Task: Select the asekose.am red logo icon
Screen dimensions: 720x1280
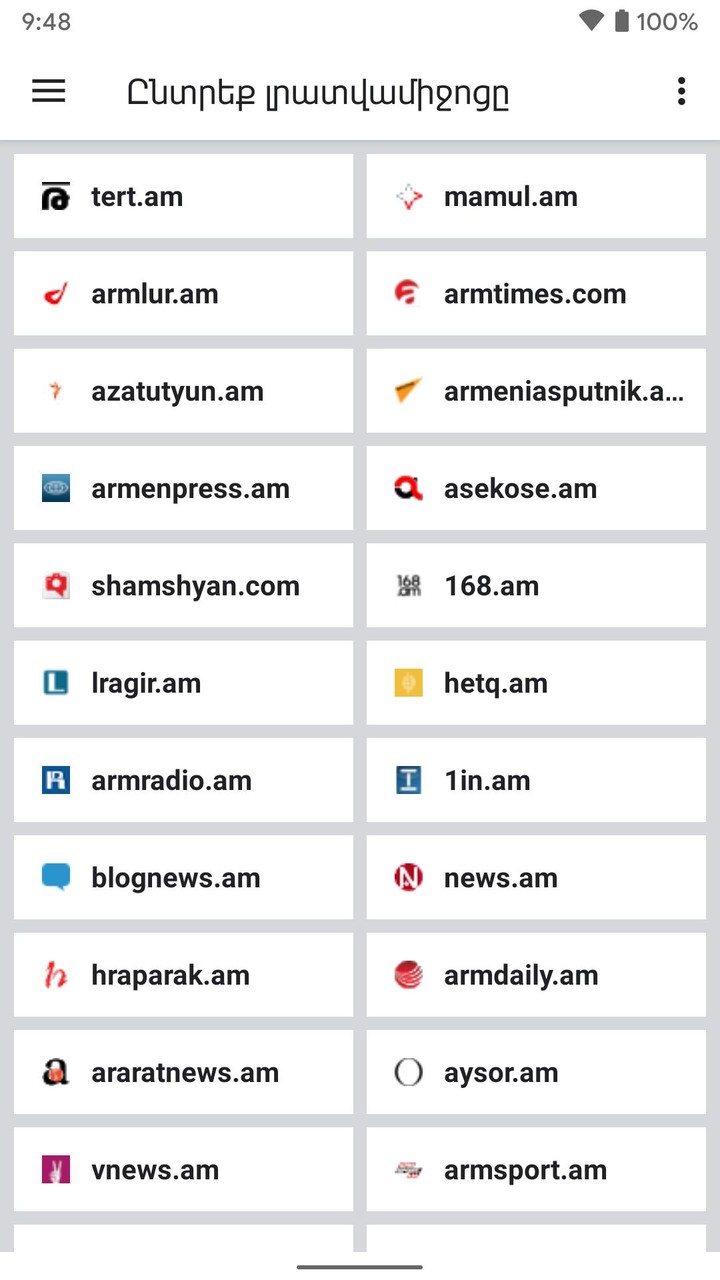Action: tap(408, 488)
